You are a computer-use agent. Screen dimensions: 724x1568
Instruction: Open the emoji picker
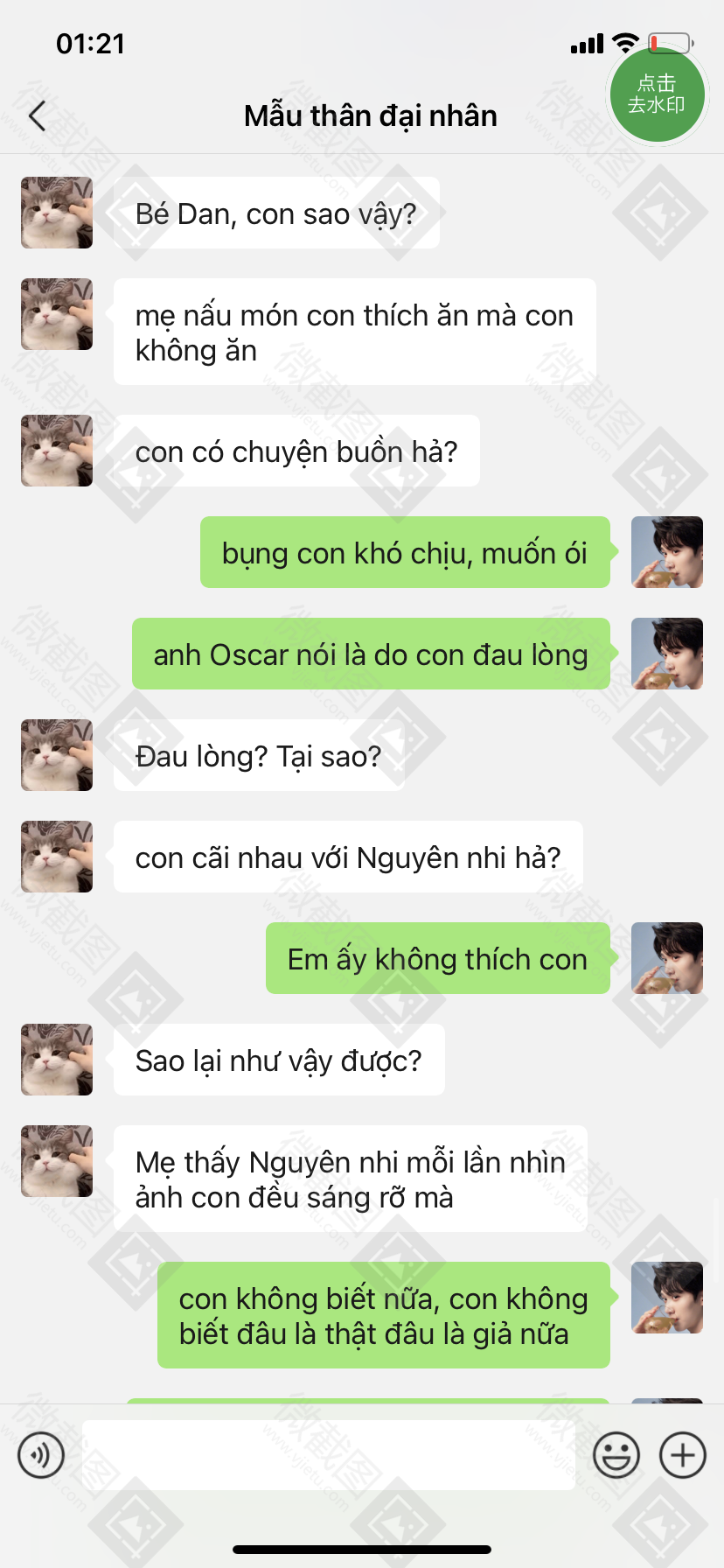(x=616, y=1455)
